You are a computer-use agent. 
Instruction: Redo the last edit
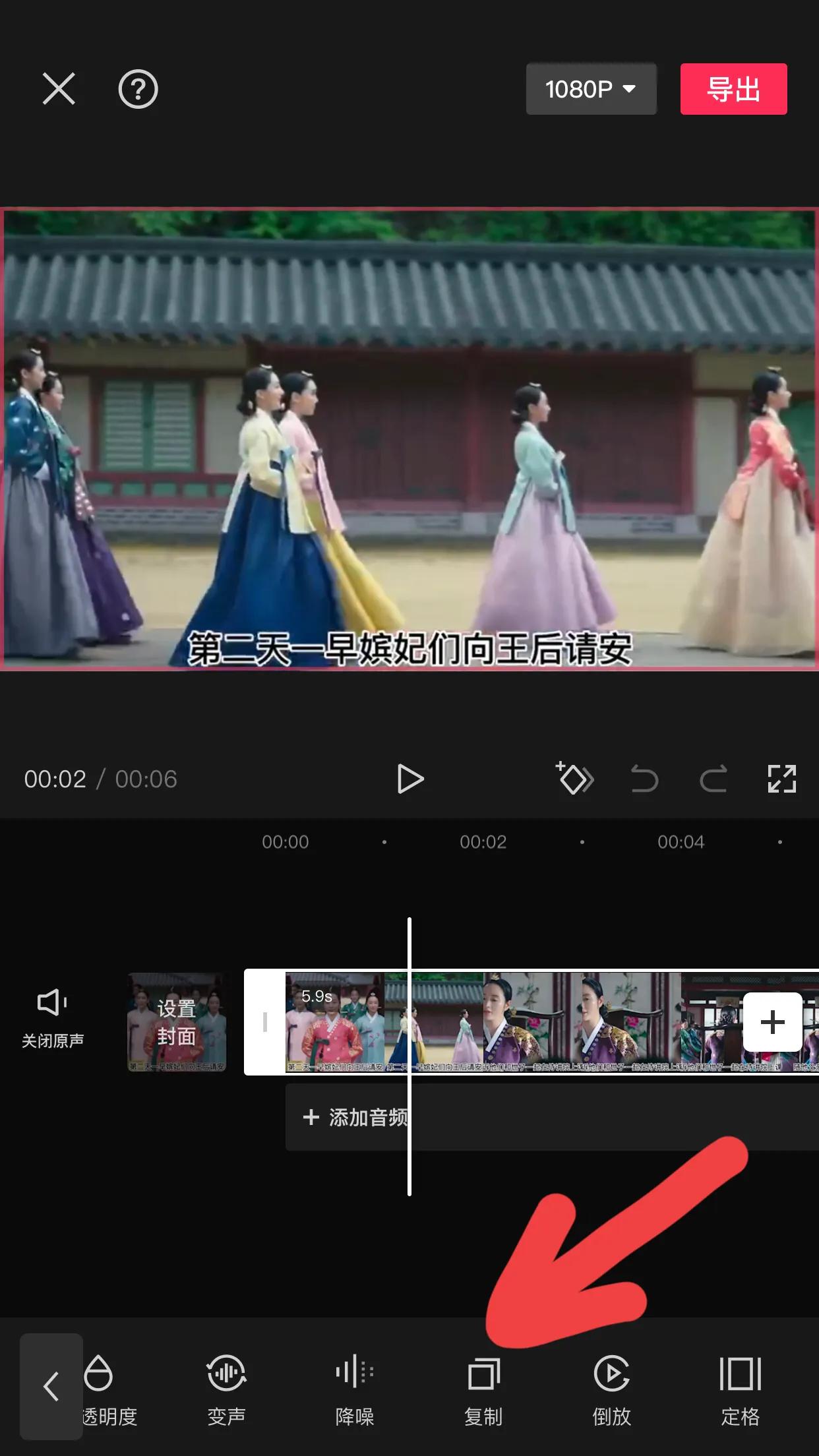(713, 779)
